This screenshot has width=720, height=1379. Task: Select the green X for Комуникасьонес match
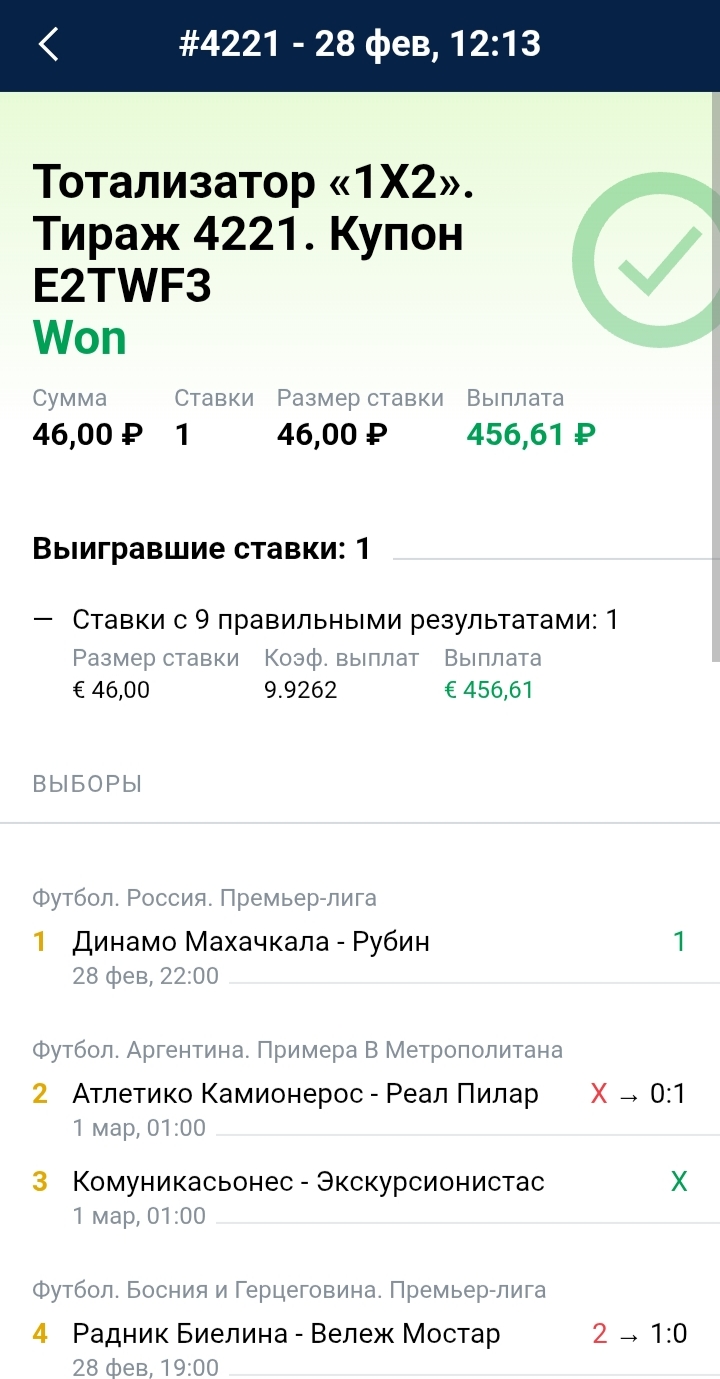[x=679, y=1182]
